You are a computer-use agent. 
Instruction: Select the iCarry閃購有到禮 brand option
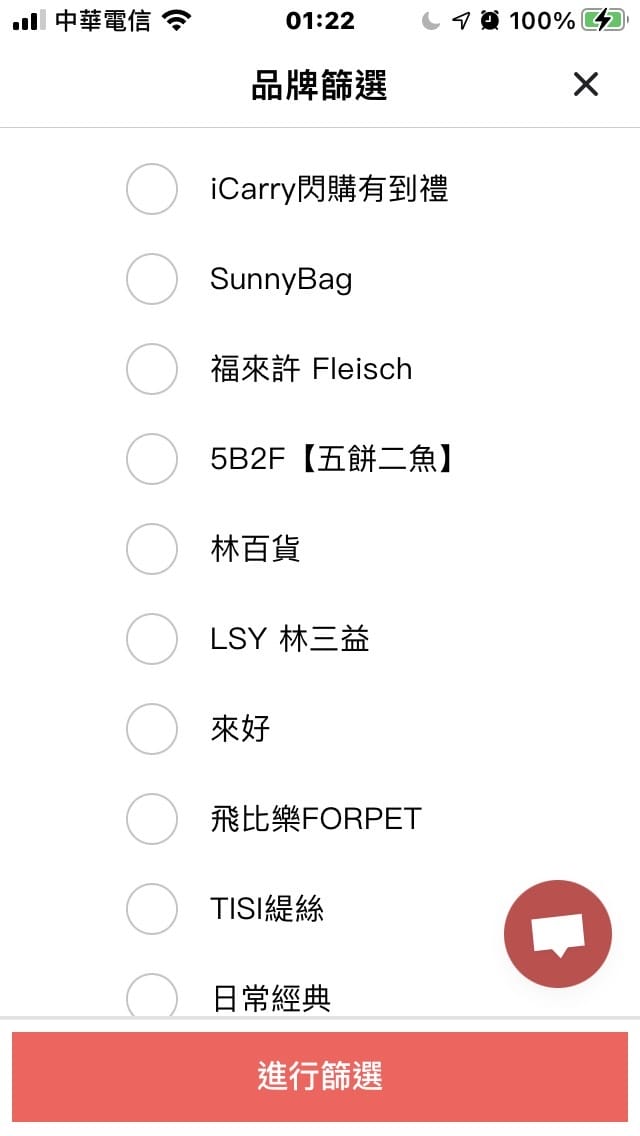click(x=152, y=189)
